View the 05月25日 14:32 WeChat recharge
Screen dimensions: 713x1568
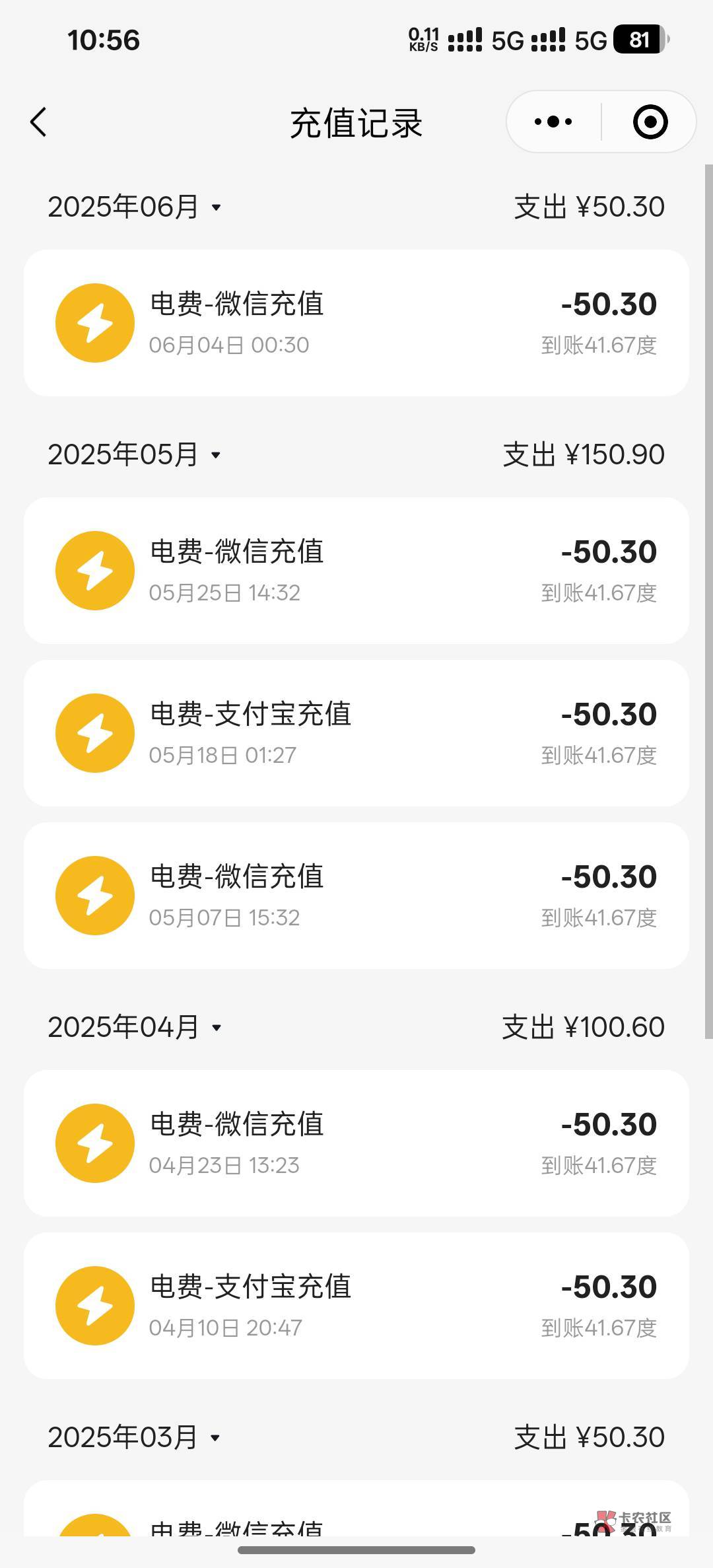pyautogui.click(x=356, y=571)
